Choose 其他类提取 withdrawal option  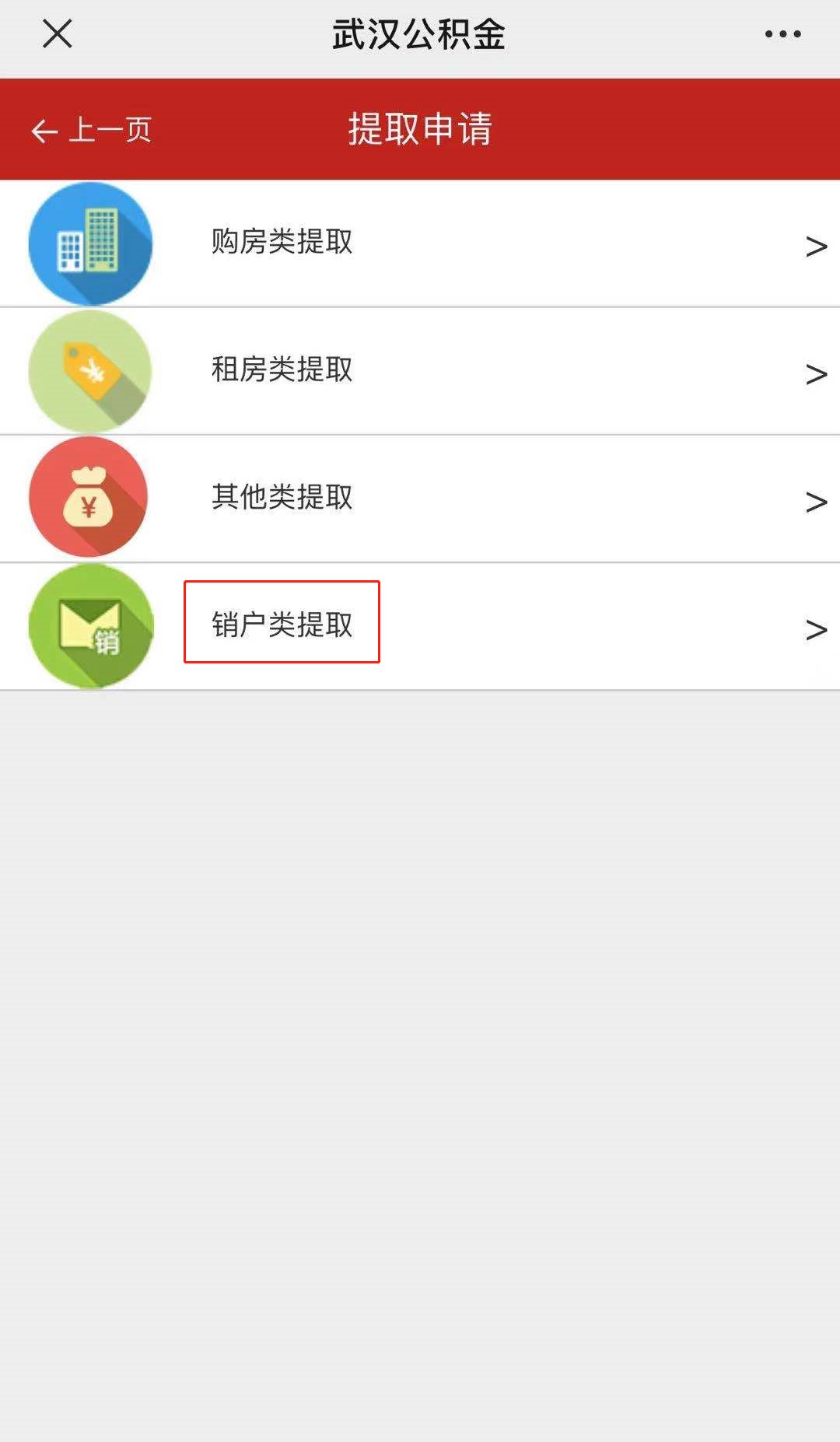[x=282, y=498]
